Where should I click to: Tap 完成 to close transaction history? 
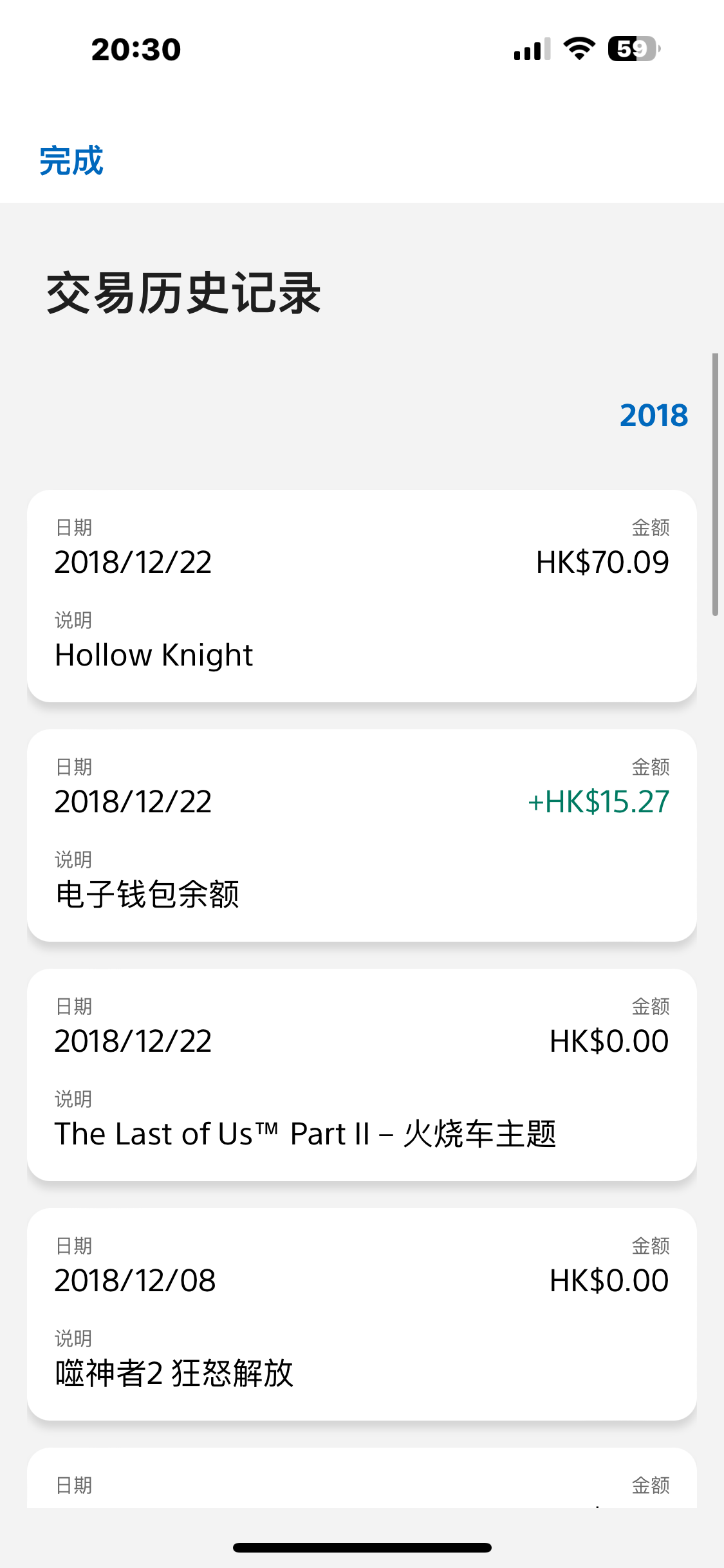click(x=71, y=160)
